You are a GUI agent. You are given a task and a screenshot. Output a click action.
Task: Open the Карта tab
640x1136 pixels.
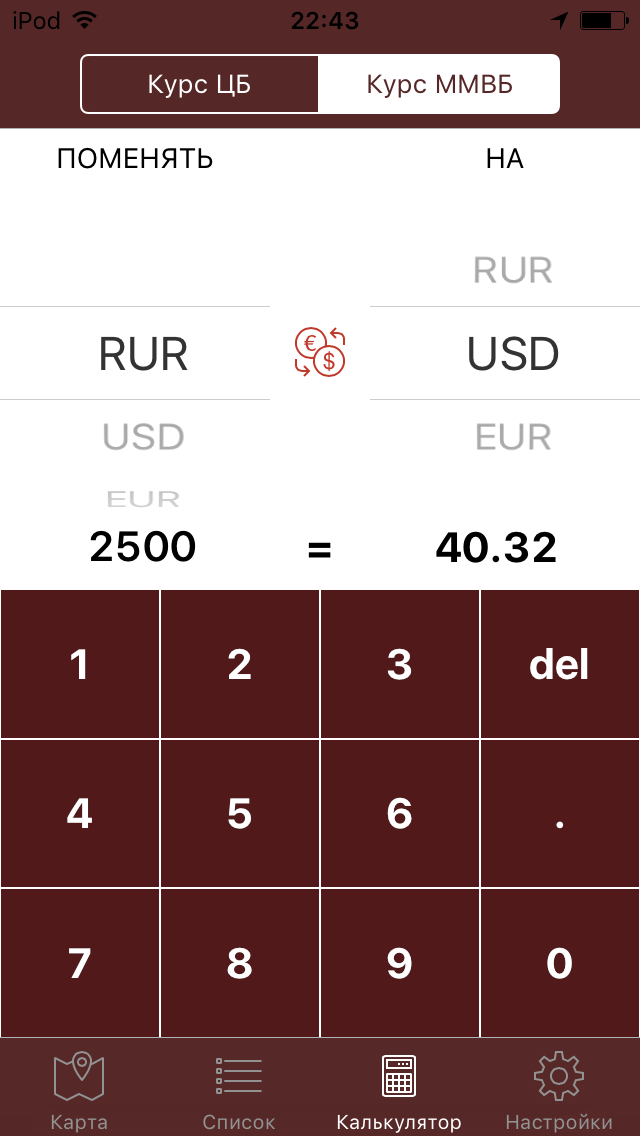pyautogui.click(x=79, y=1088)
